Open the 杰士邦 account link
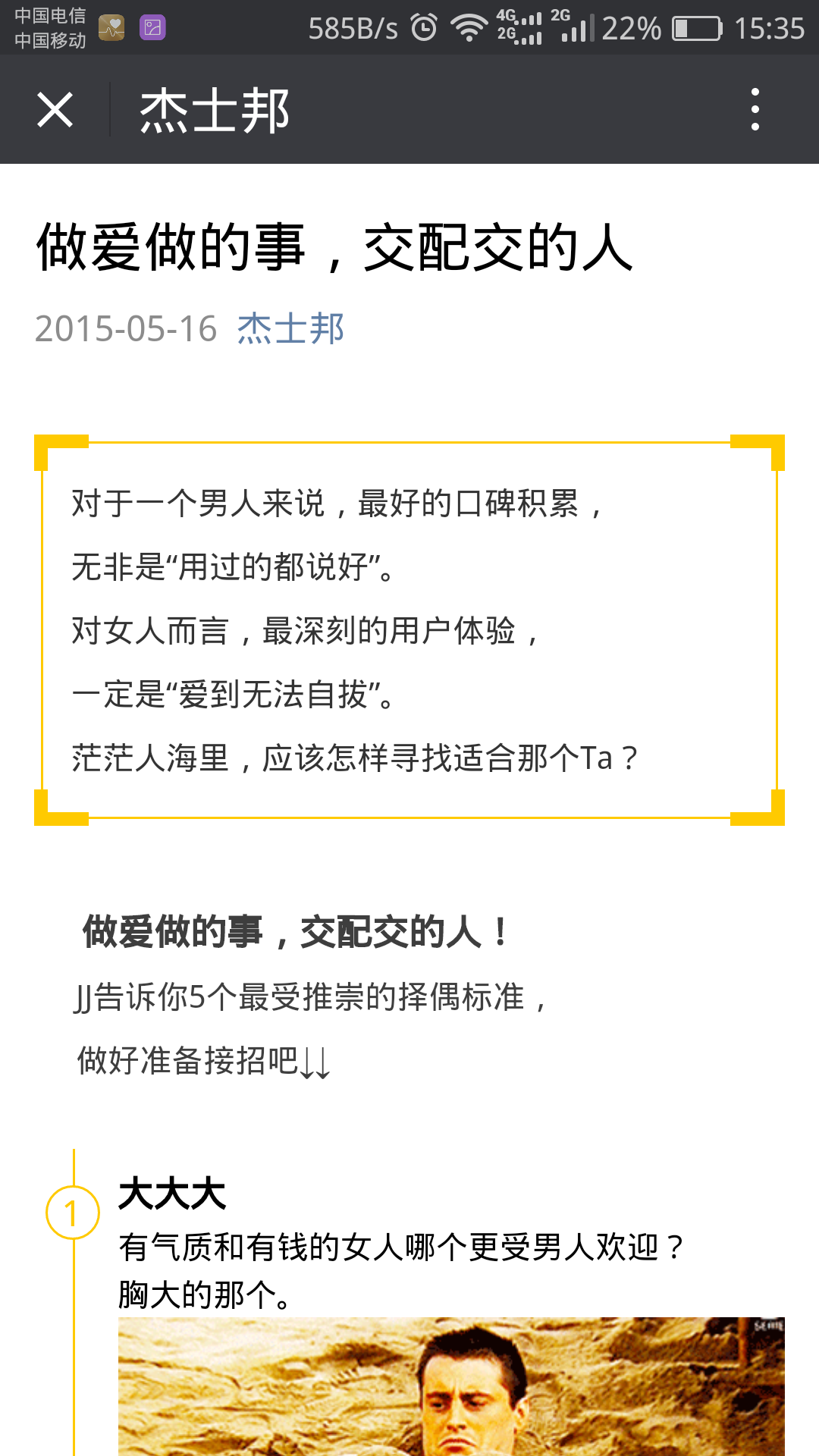This screenshot has height=1456, width=819. (290, 328)
